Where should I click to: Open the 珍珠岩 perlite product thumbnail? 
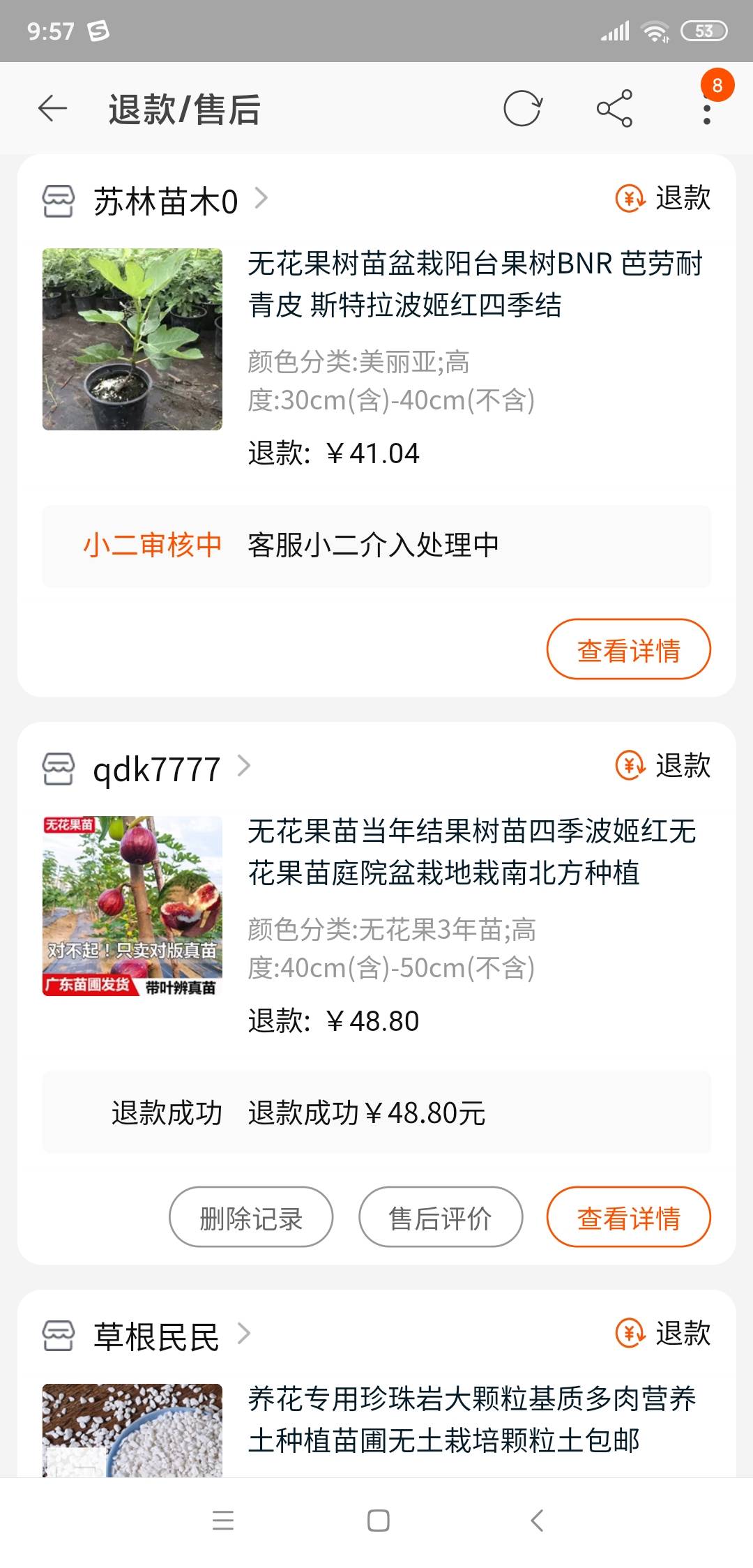click(132, 1430)
